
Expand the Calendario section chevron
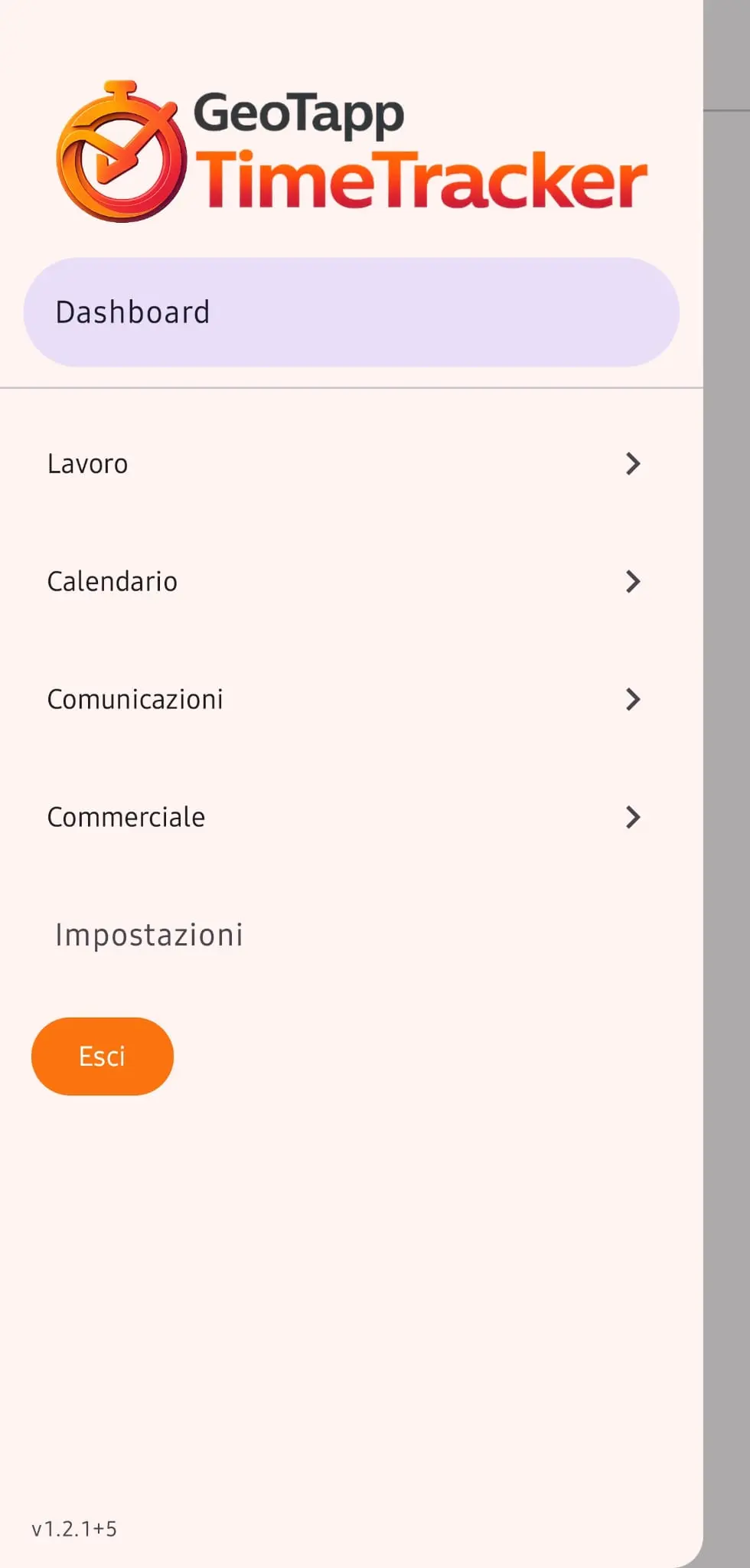(634, 581)
